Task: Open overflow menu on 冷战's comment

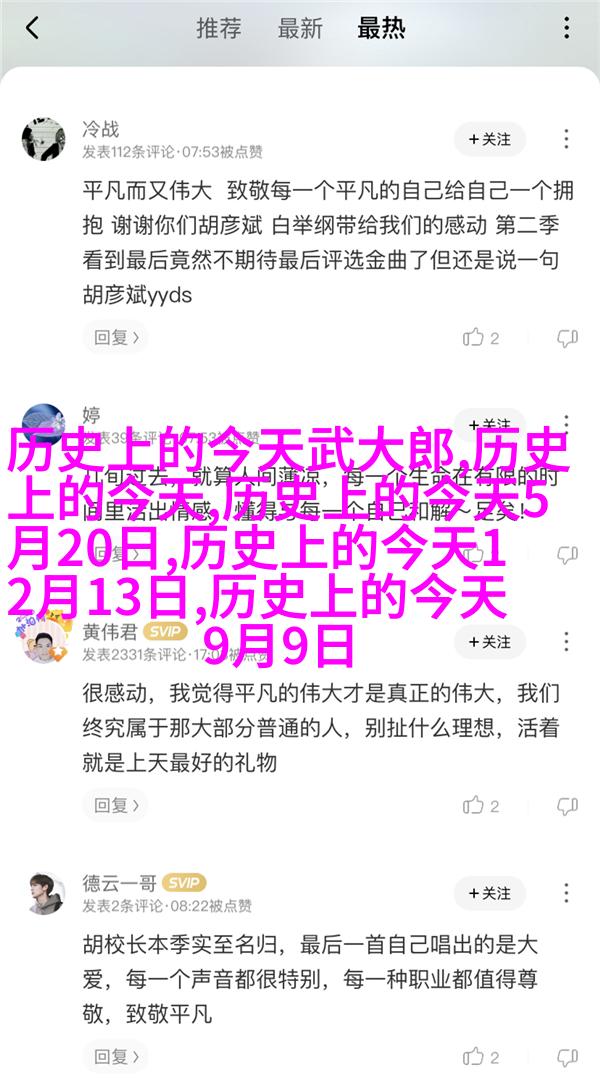Action: tap(567, 140)
